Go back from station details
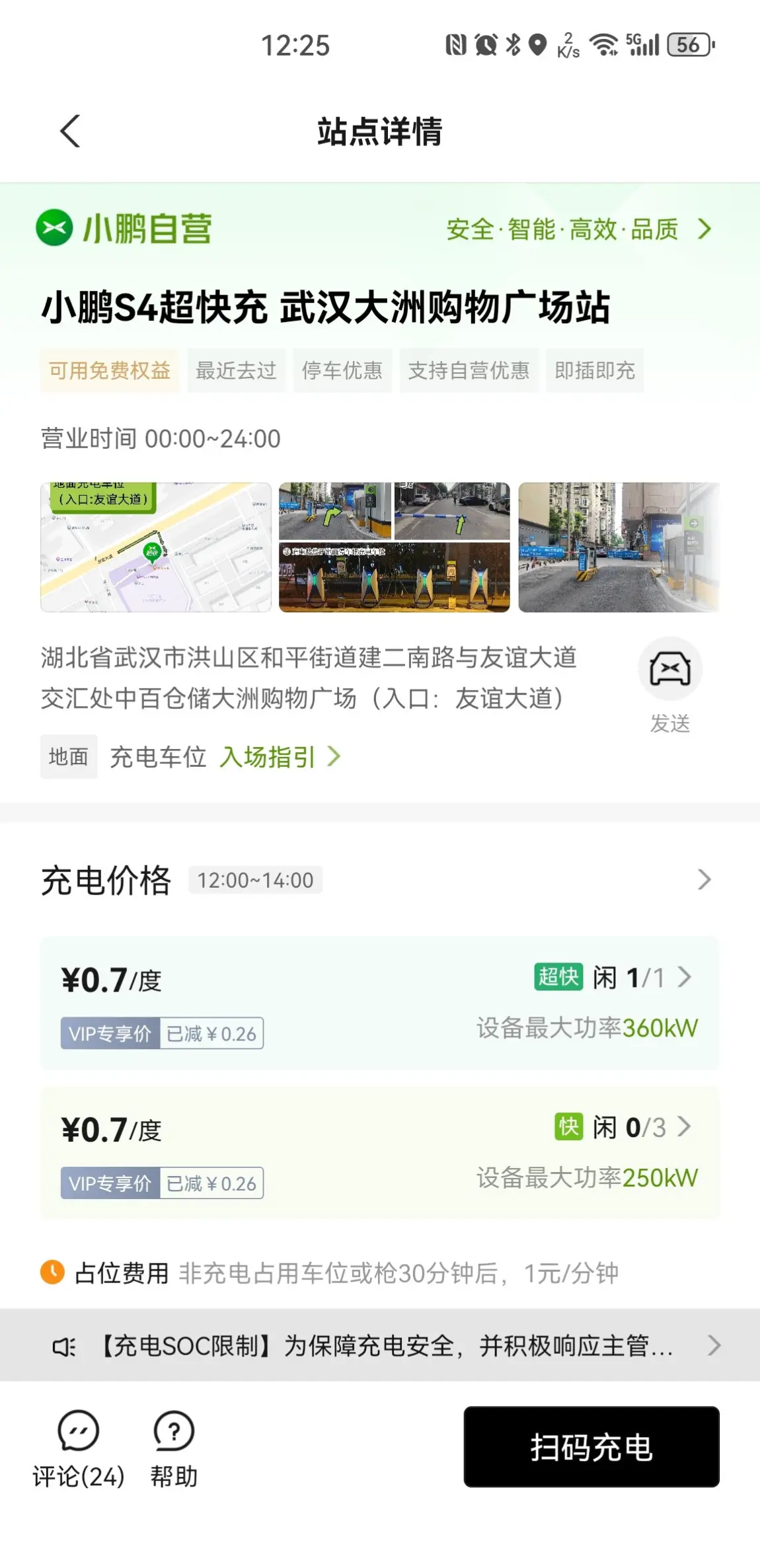Image resolution: width=760 pixels, height=1568 pixels. pos(70,131)
